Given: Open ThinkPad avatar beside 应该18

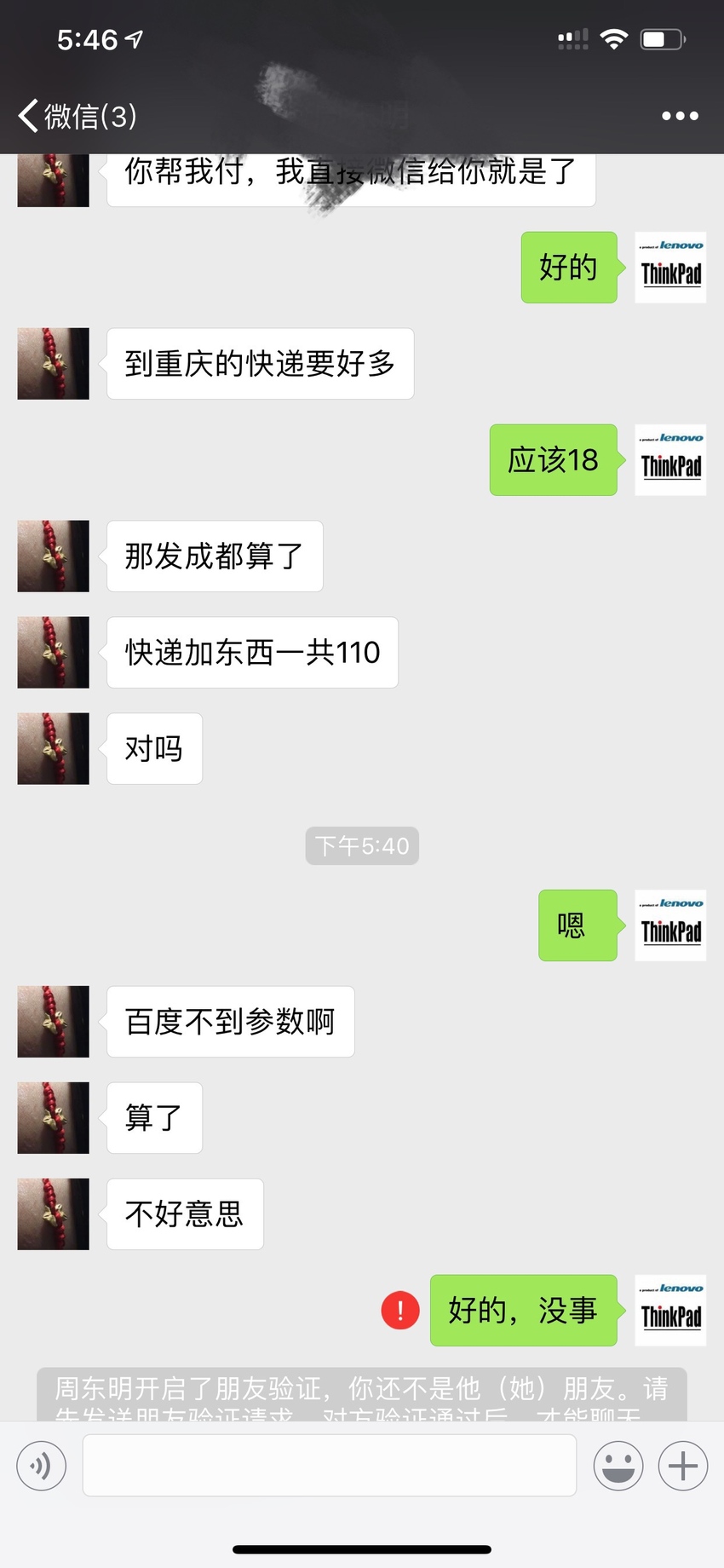Looking at the screenshot, I should pos(670,460).
